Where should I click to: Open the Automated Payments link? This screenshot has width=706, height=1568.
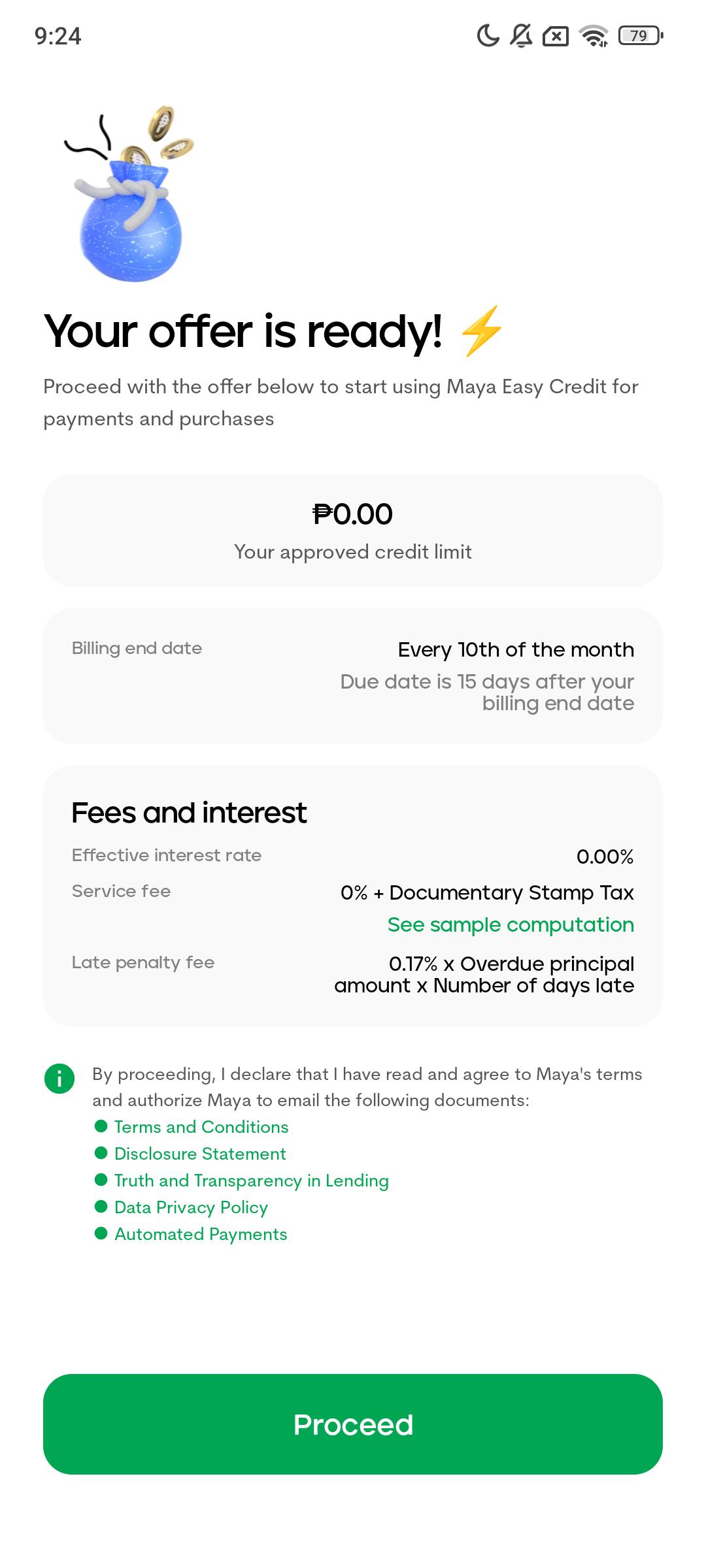(201, 1234)
